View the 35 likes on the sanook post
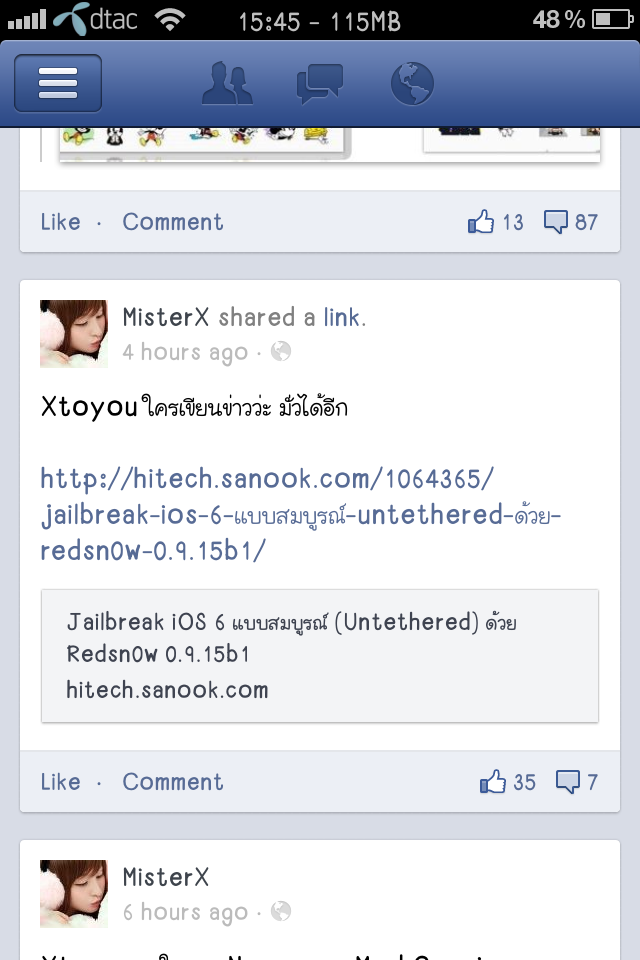The height and width of the screenshot is (960, 640). point(508,782)
